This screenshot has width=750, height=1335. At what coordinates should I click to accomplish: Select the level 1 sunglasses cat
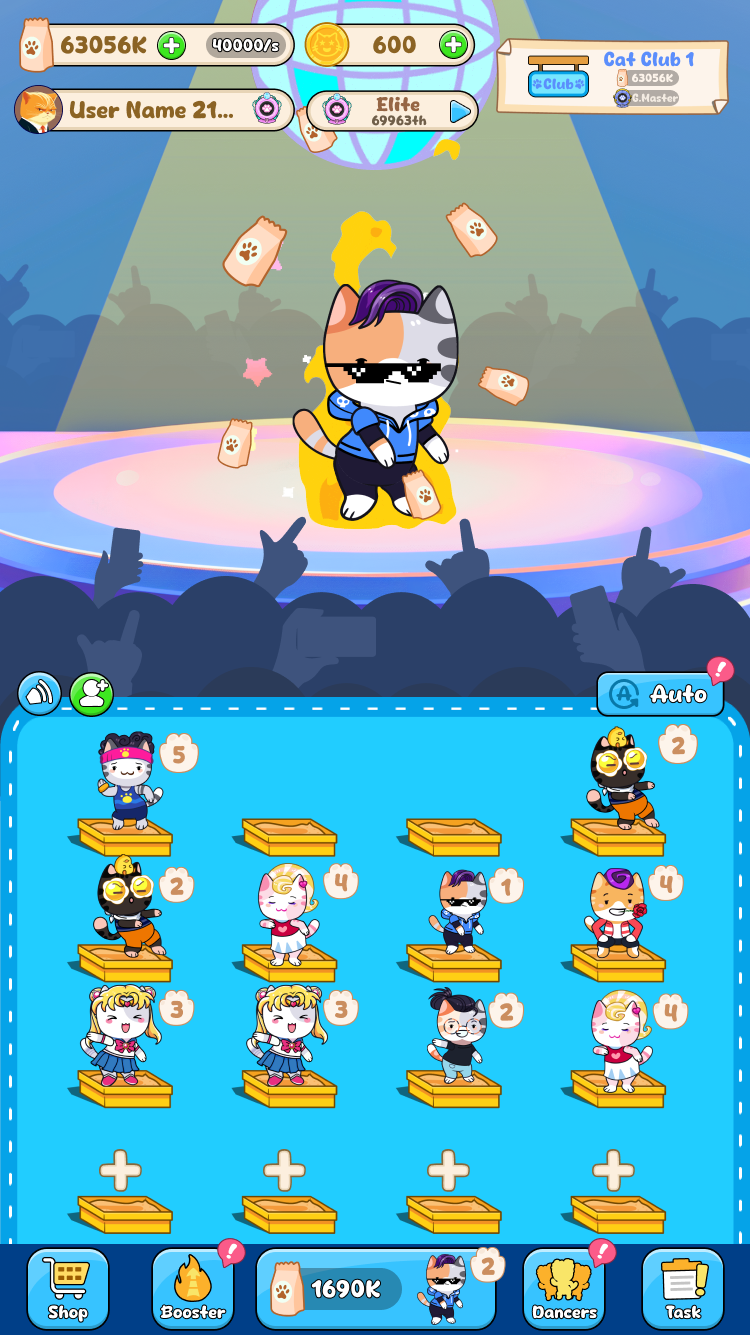pyautogui.click(x=458, y=912)
